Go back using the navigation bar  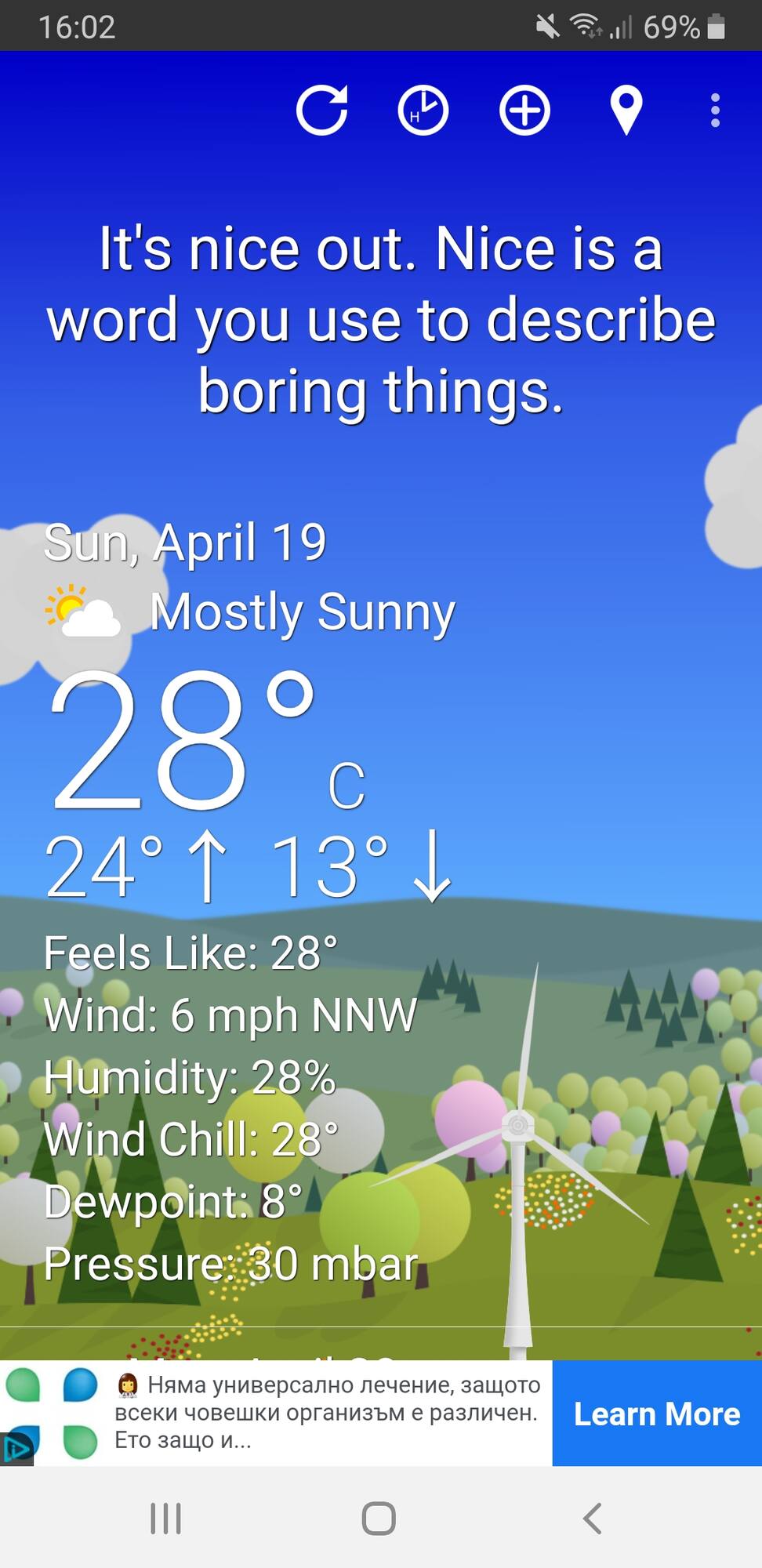592,1518
